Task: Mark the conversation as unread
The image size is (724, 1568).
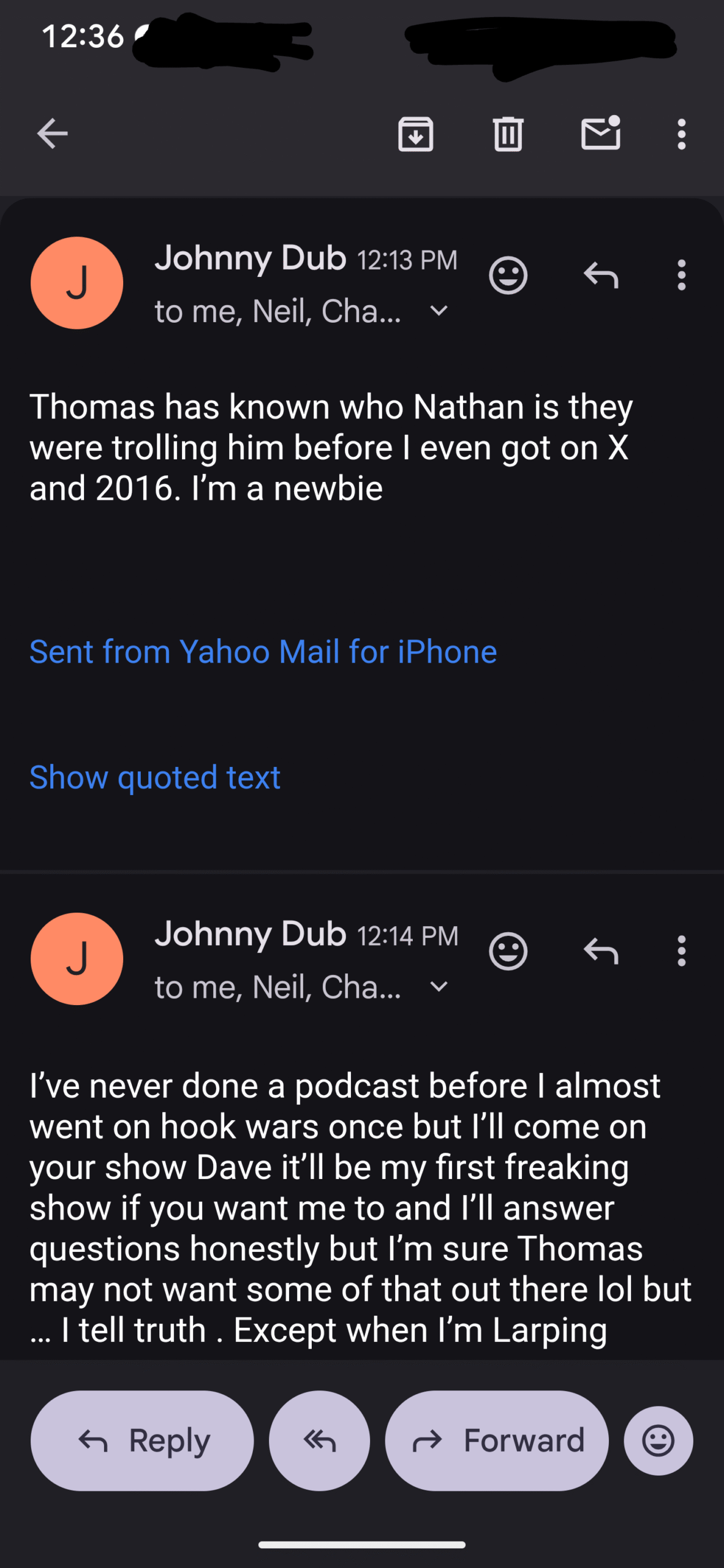Action: coord(600,132)
